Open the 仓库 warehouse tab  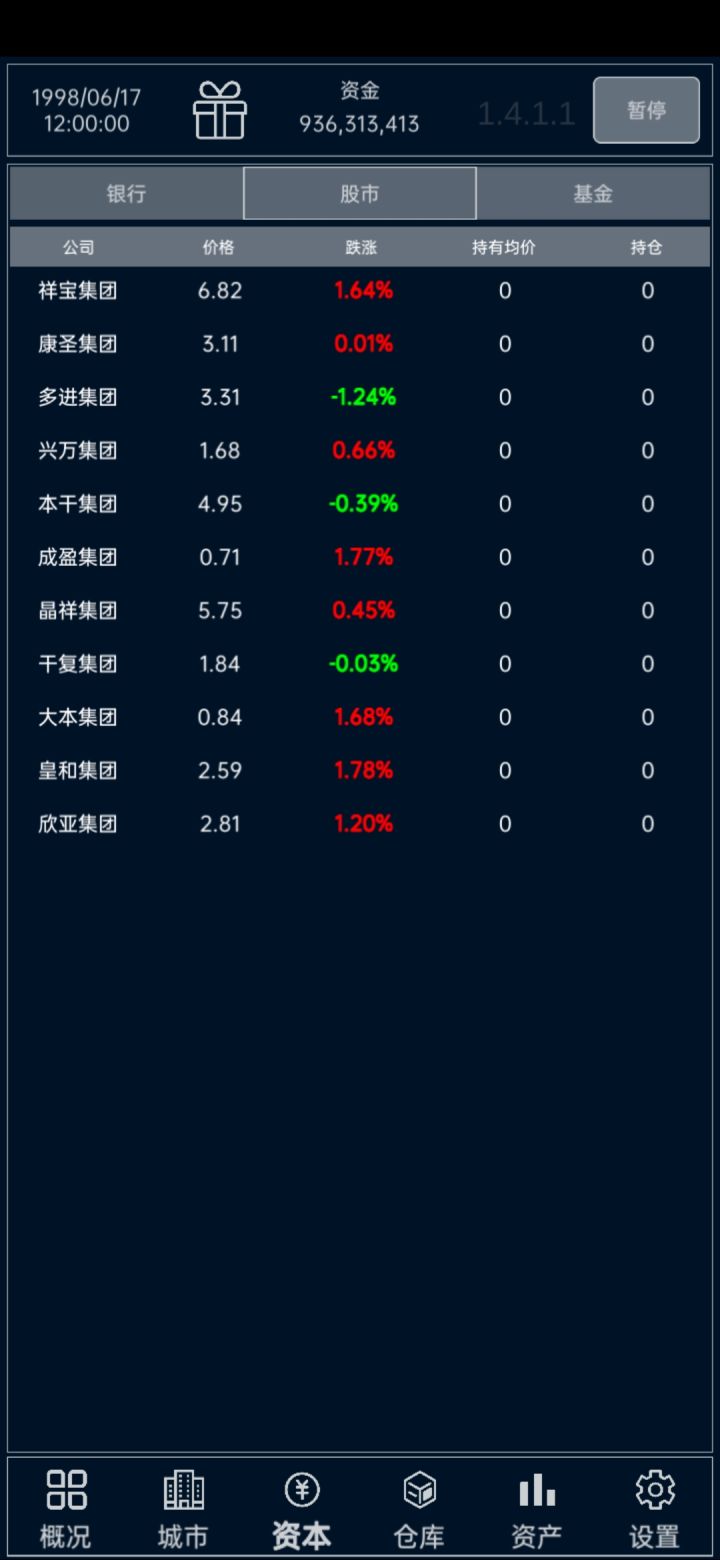[x=419, y=1509]
